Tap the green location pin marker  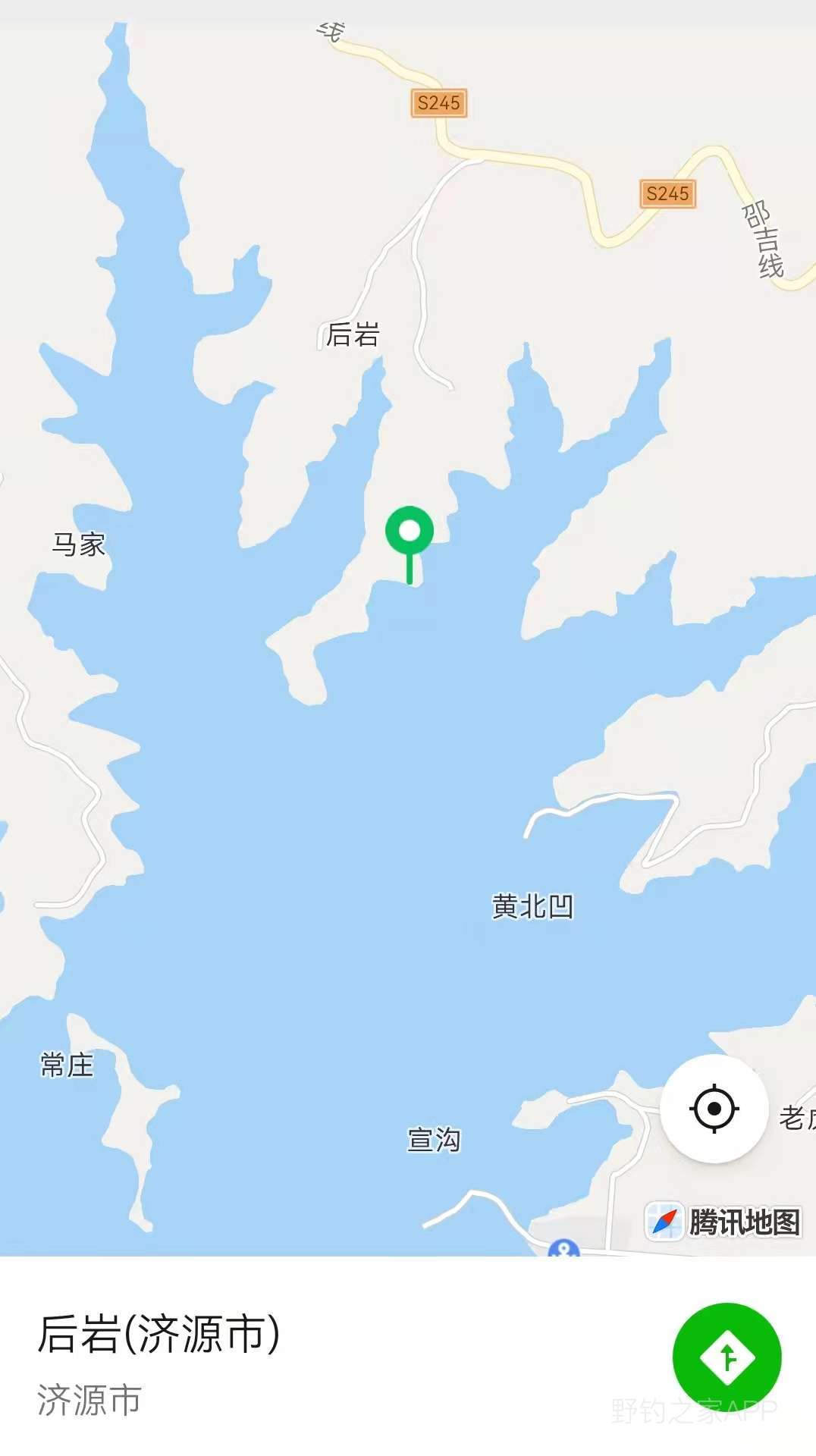(x=410, y=544)
